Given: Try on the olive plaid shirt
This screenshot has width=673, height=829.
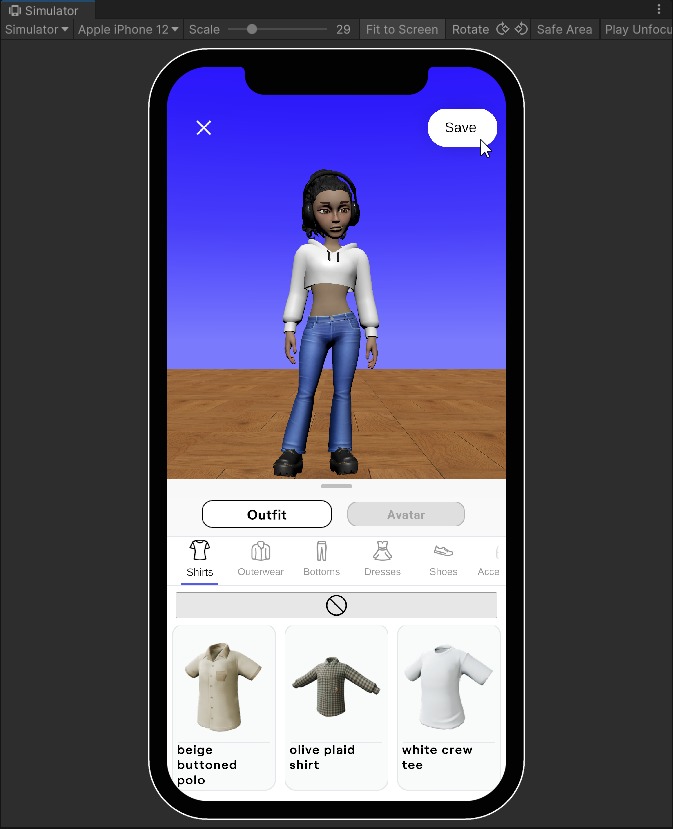Looking at the screenshot, I should point(336,707).
